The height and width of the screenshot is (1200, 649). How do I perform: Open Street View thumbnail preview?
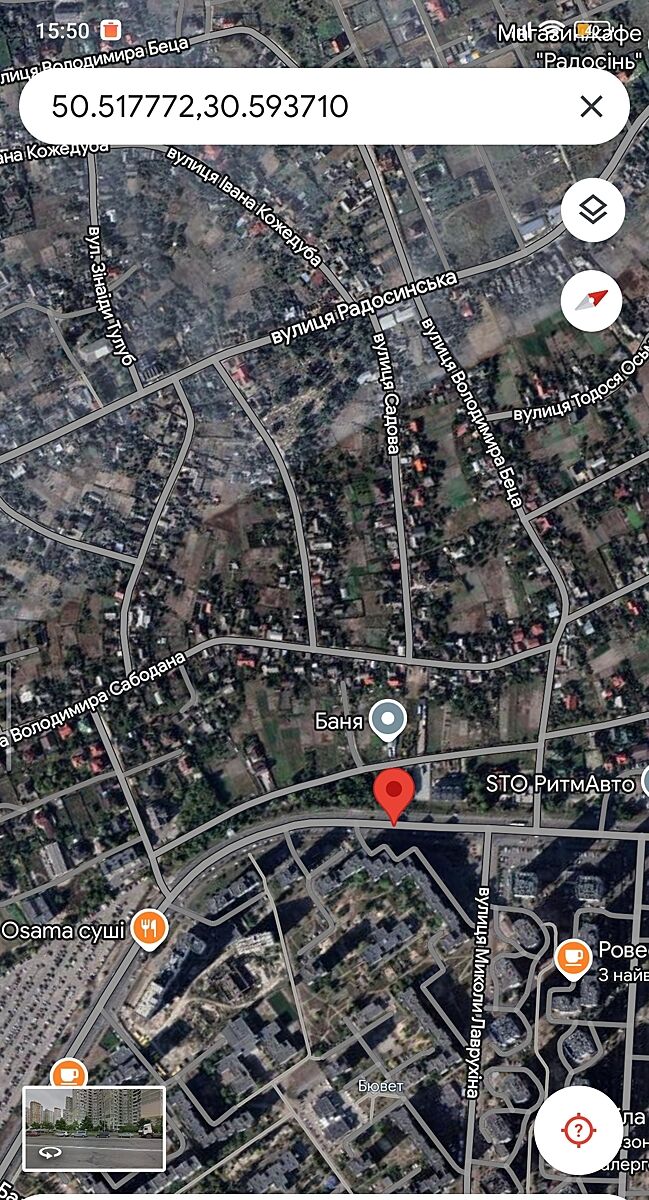(x=94, y=1127)
